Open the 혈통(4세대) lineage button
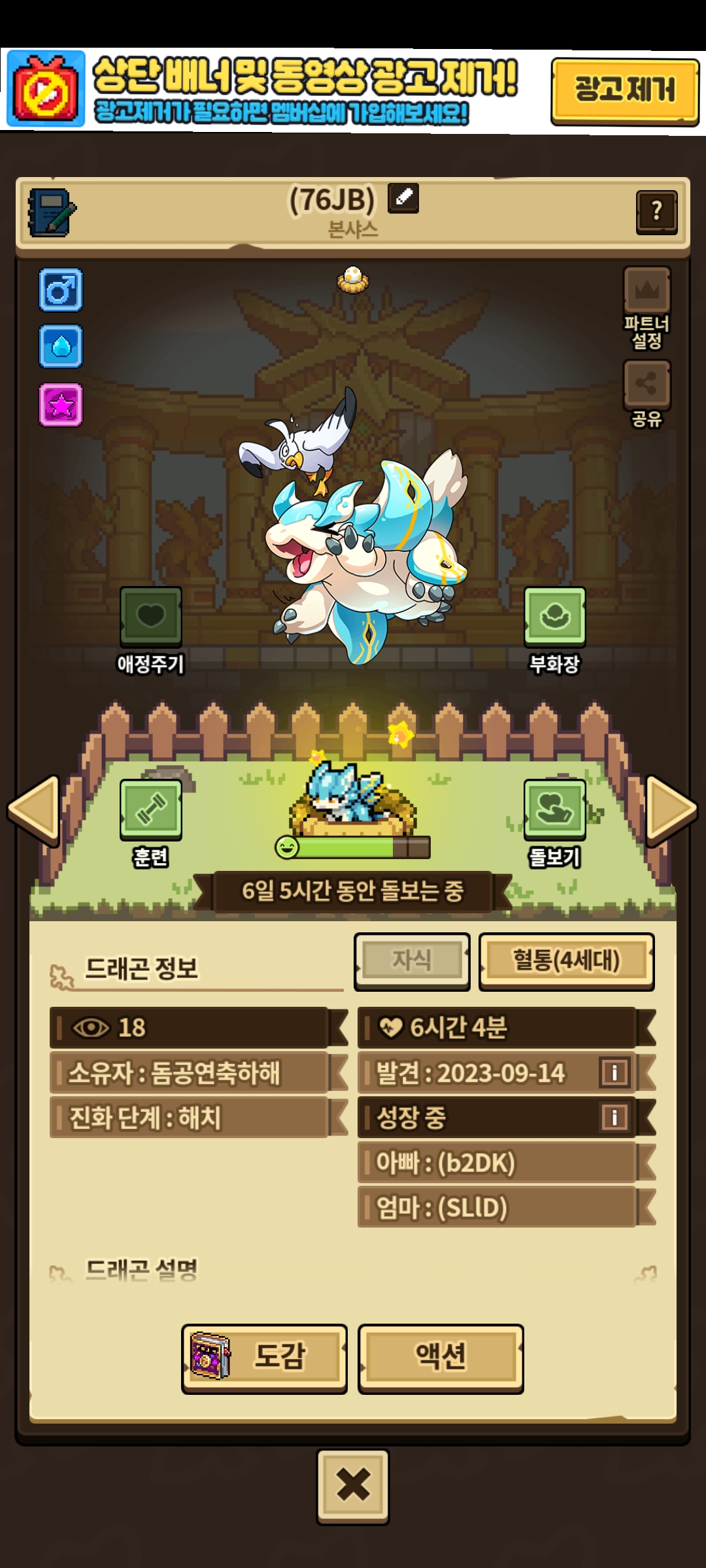 click(x=566, y=961)
